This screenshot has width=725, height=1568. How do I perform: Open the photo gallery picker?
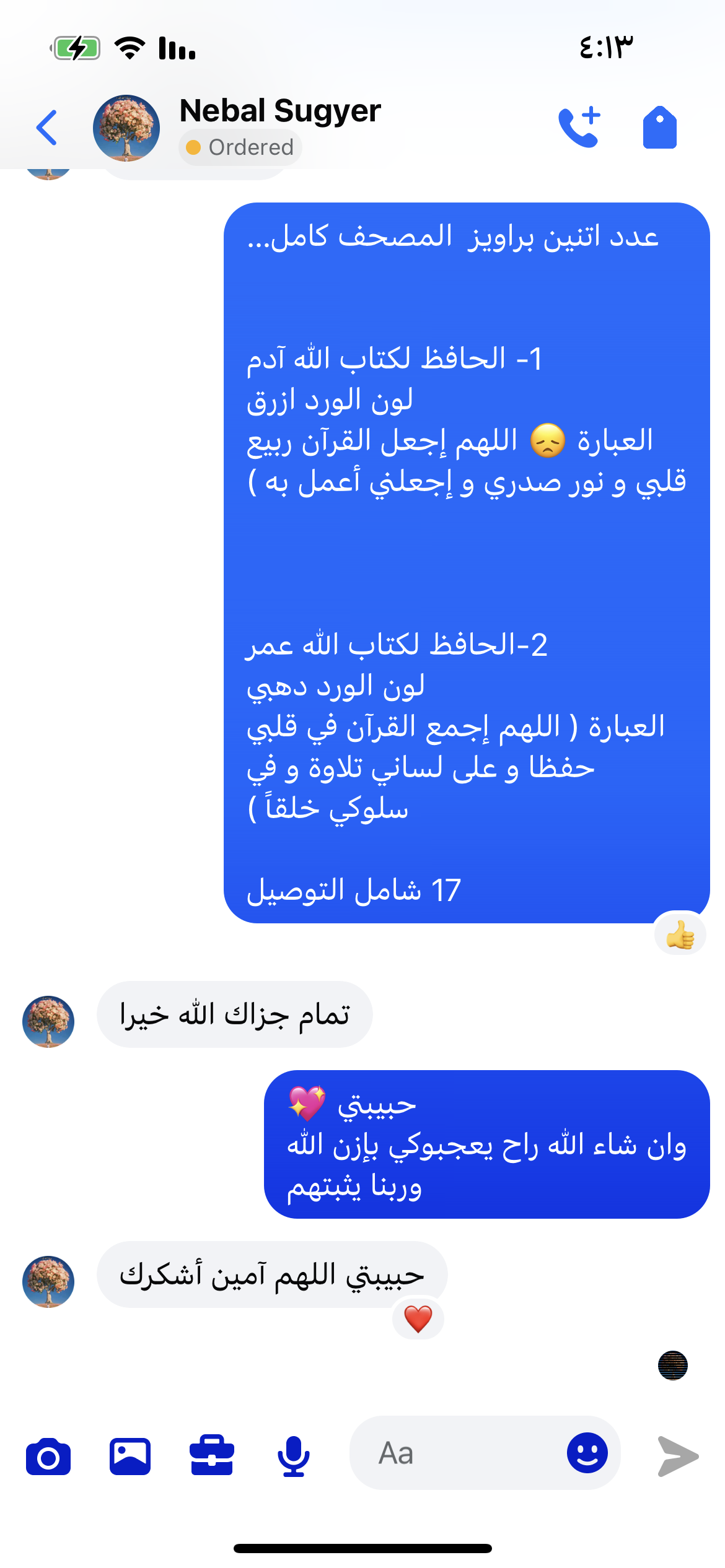[x=130, y=1457]
